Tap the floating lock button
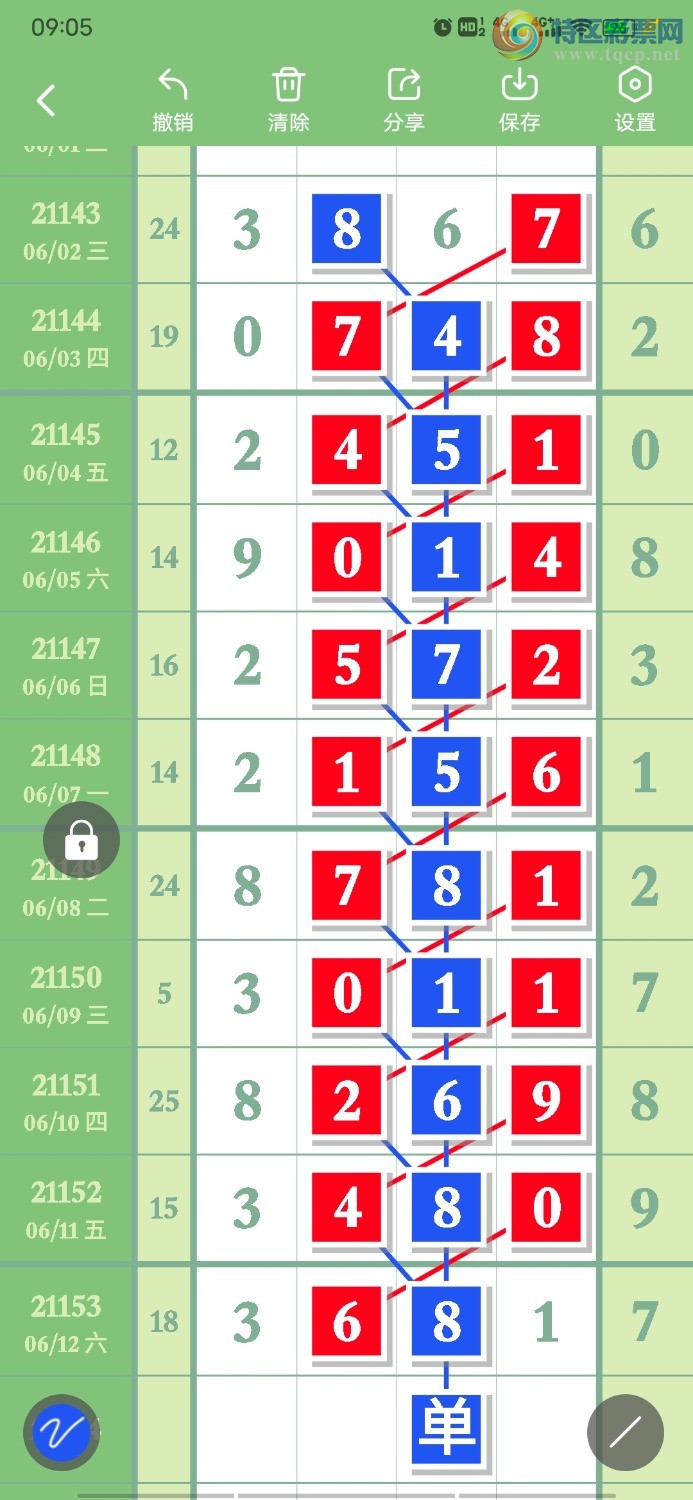 pos(81,841)
